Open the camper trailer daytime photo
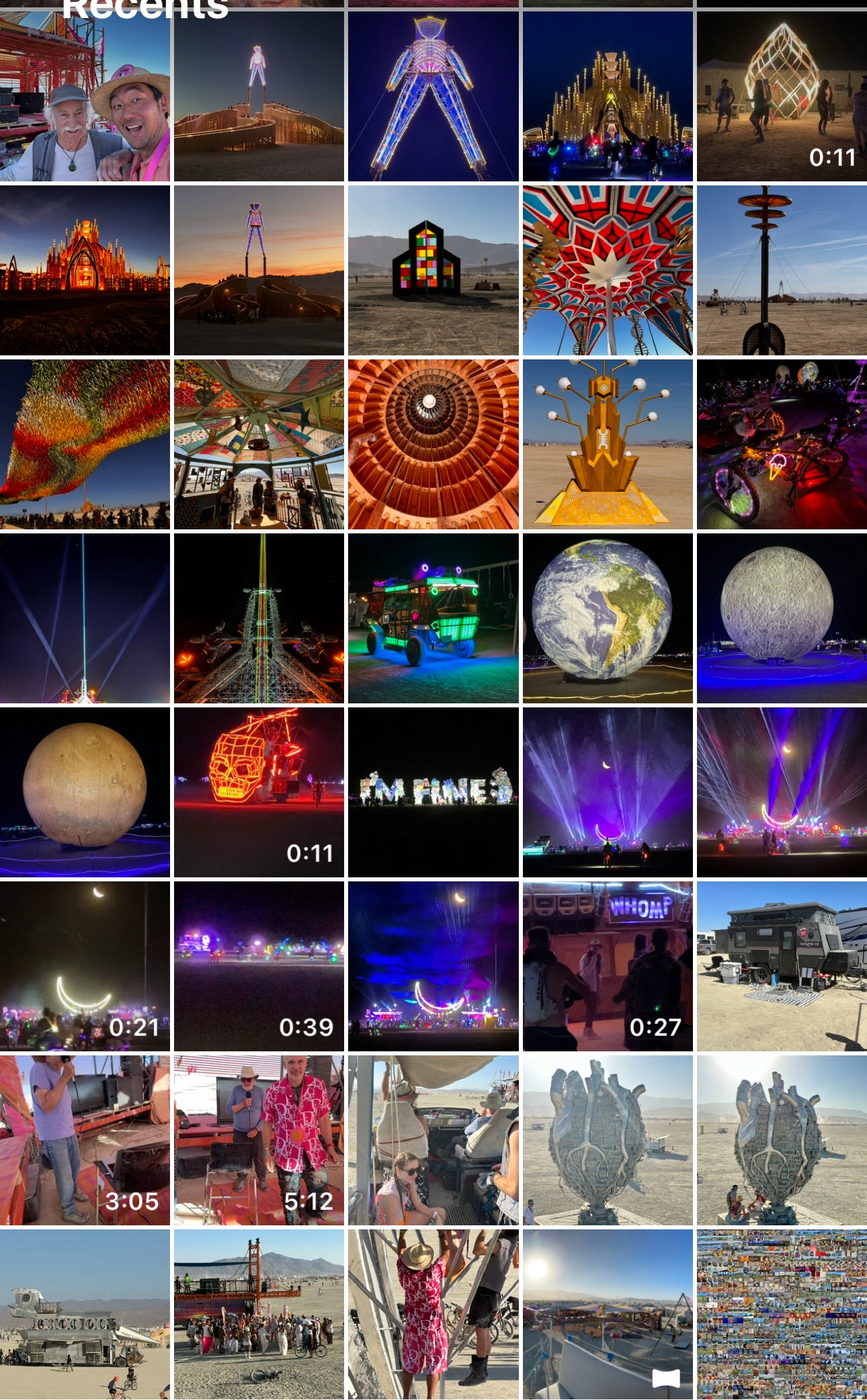The width and height of the screenshot is (867, 1400). (782, 966)
